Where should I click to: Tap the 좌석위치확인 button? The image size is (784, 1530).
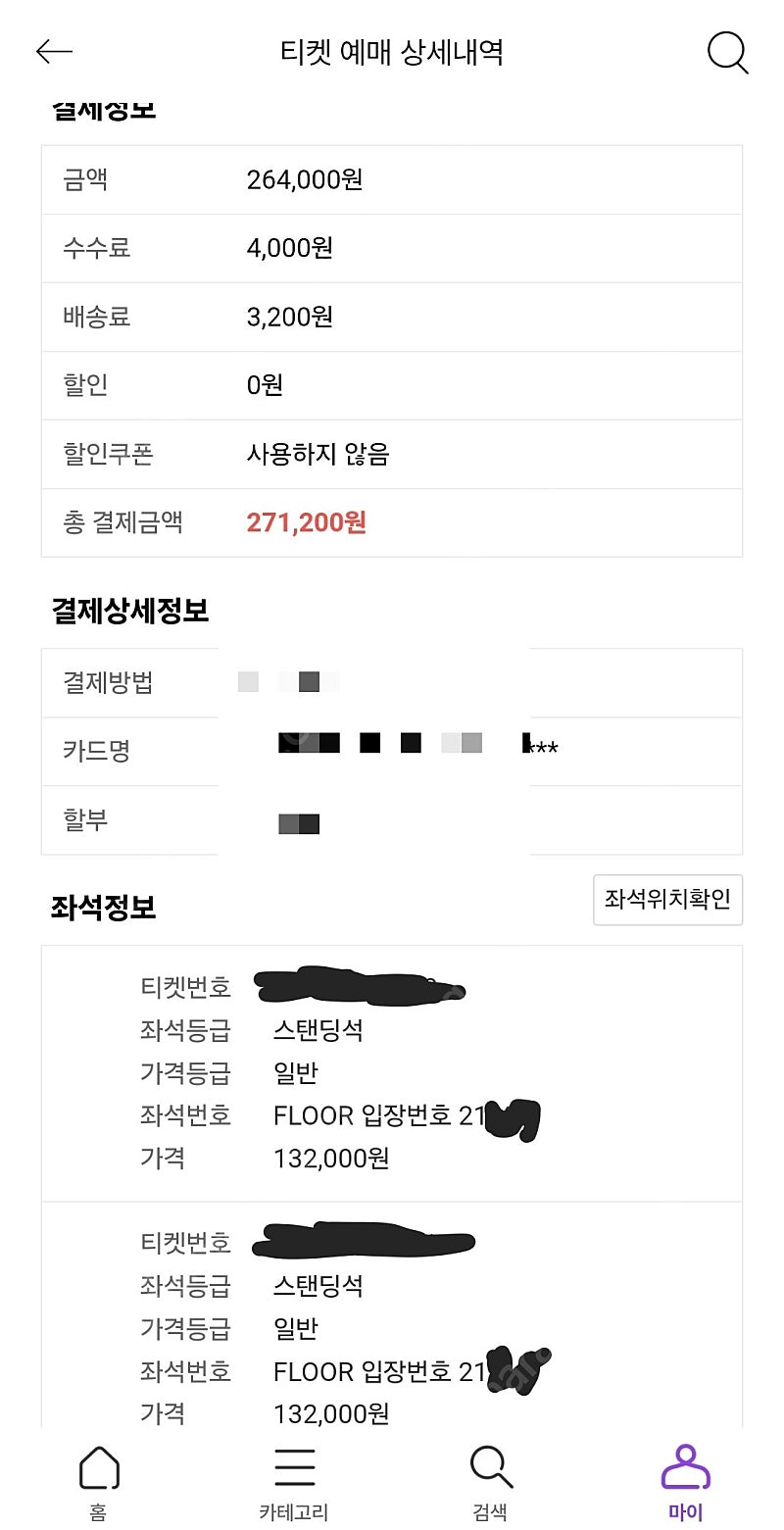[x=667, y=900]
